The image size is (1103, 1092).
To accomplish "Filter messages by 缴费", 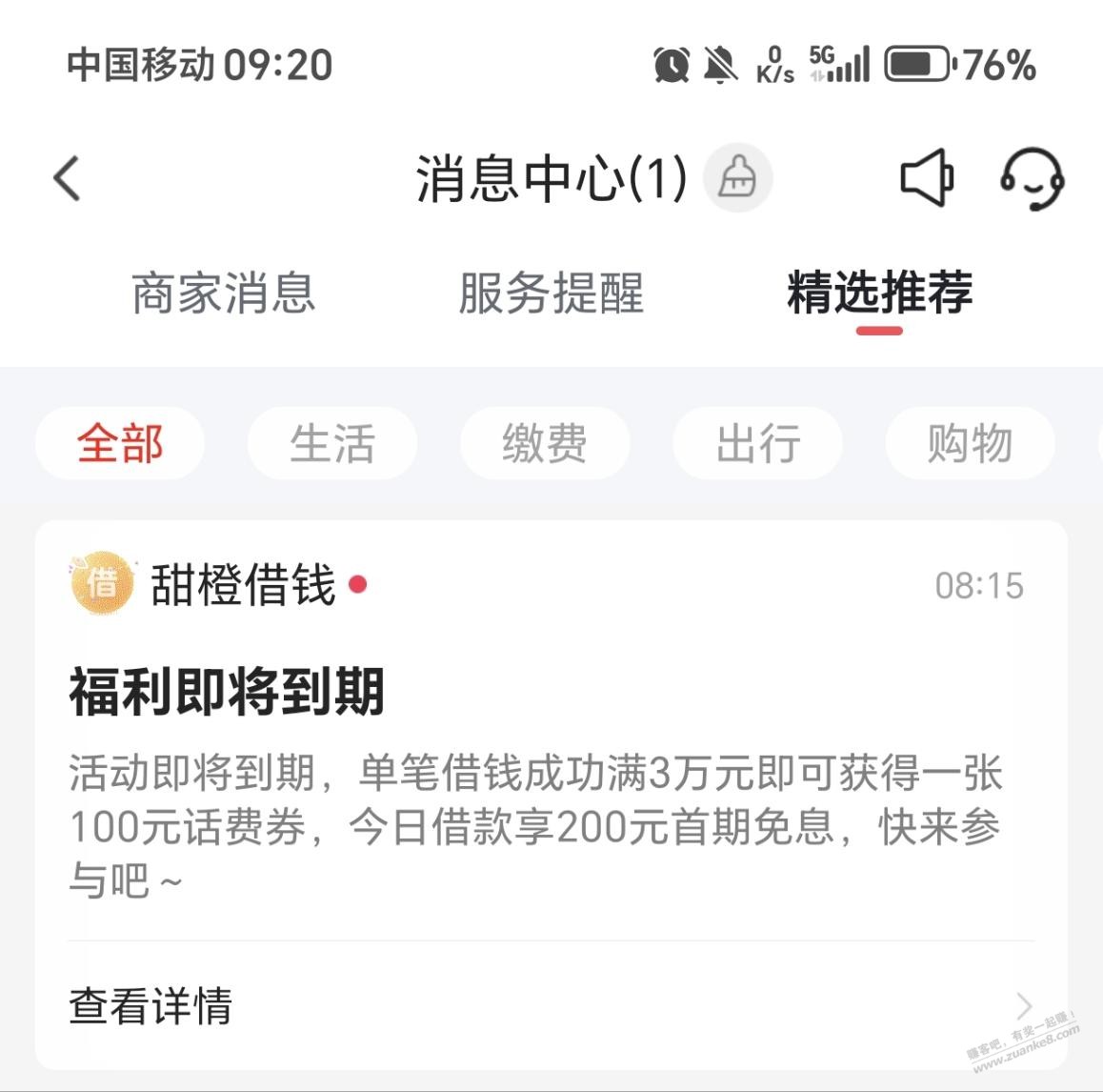I will [545, 443].
